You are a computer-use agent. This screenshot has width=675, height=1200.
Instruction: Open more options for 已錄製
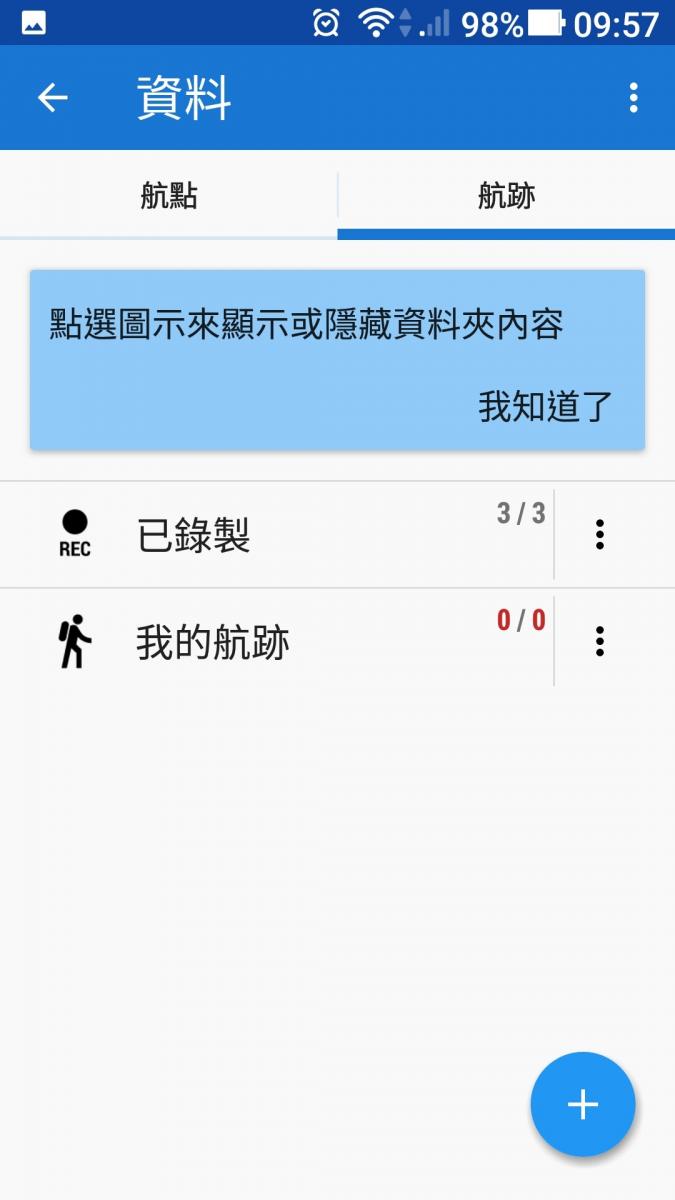pyautogui.click(x=600, y=534)
